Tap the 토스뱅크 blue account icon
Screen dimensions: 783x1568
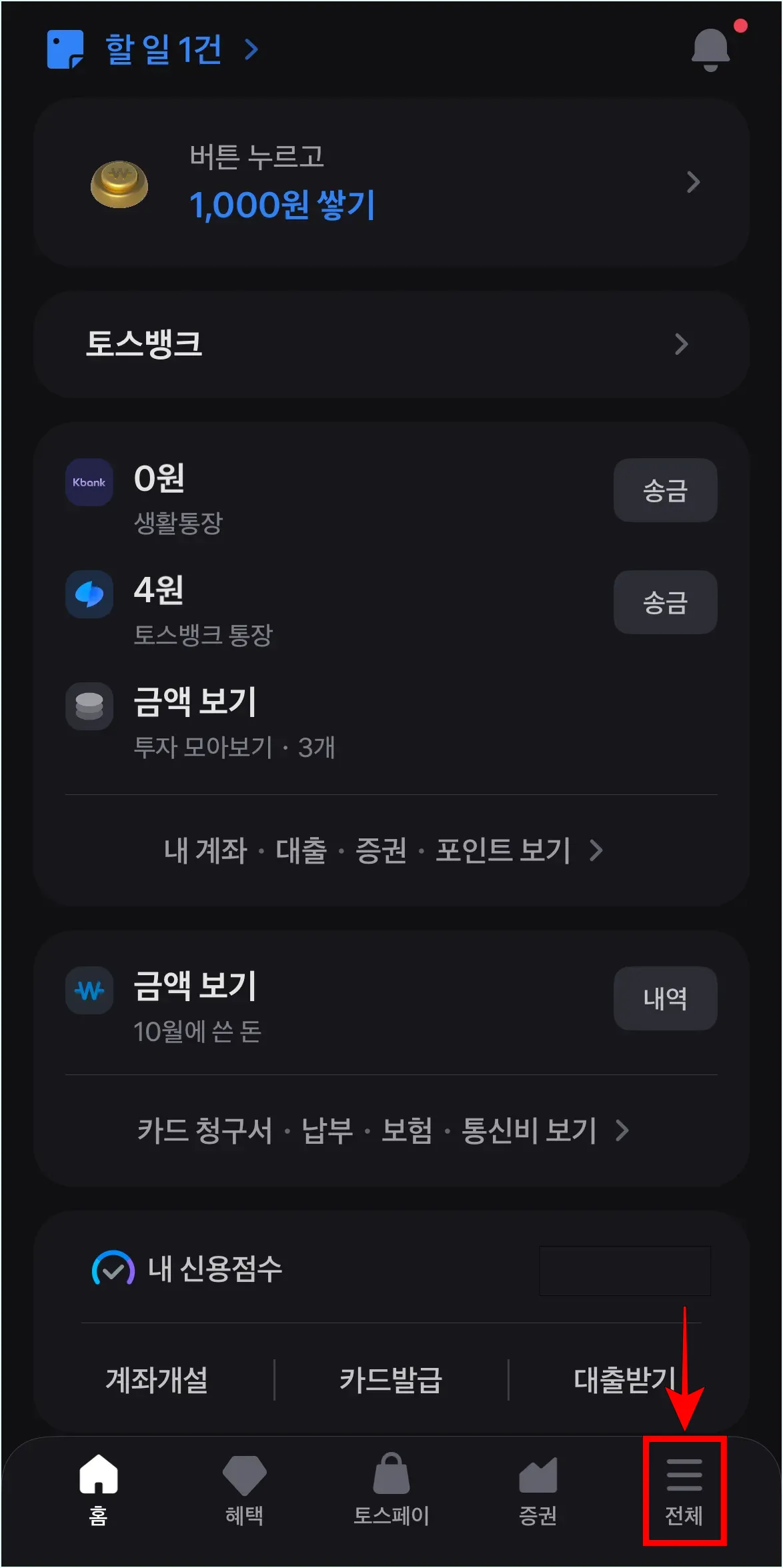[x=89, y=594]
